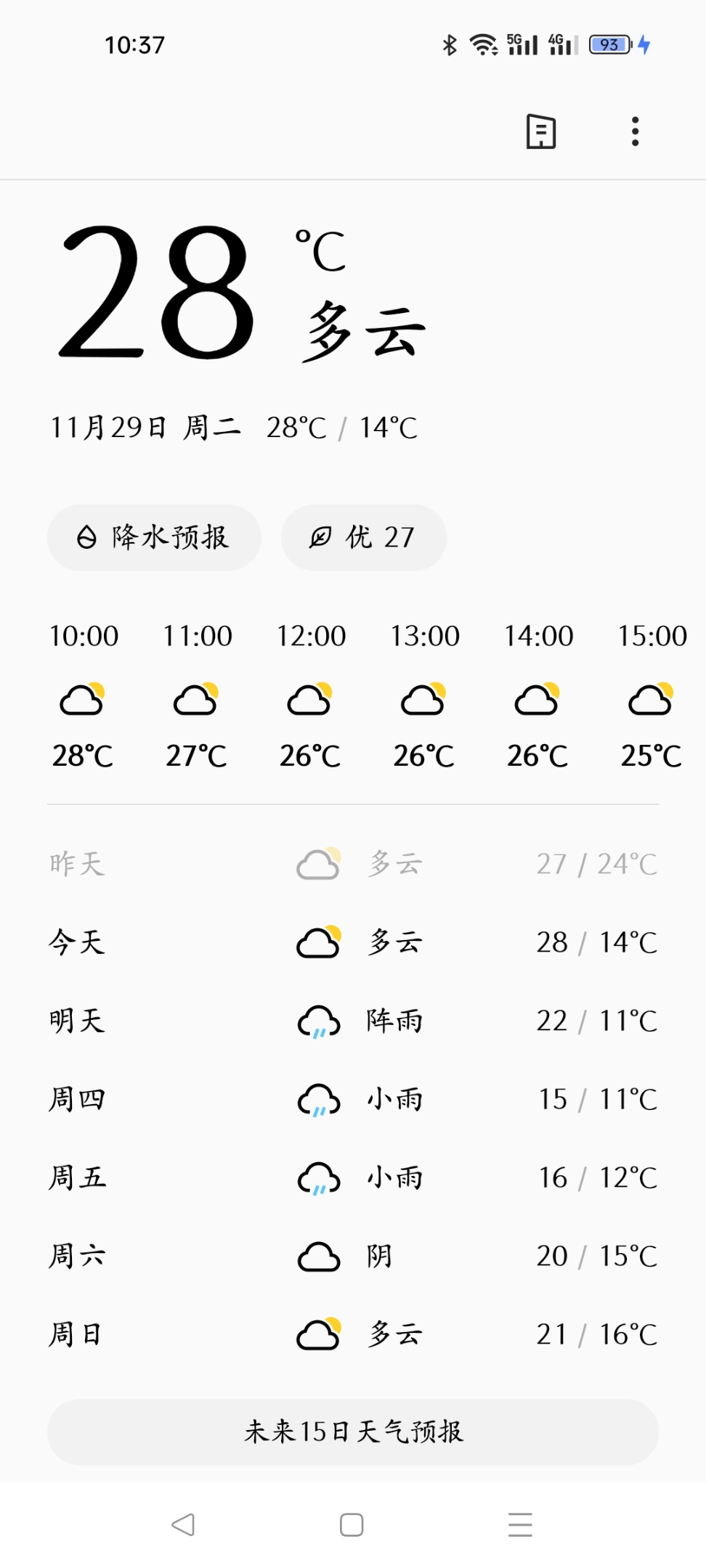This screenshot has width=706, height=1568.
Task: Open the city list icon
Action: (540, 132)
